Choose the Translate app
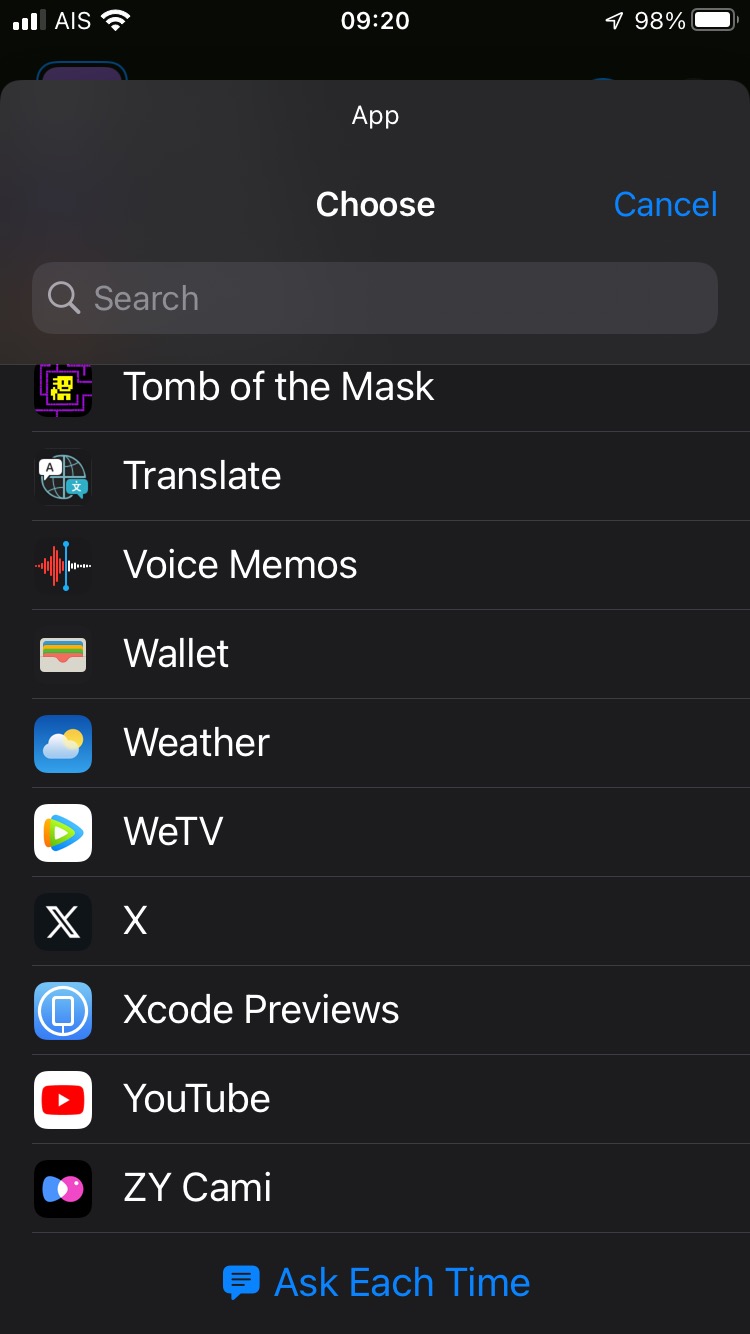Viewport: 750px width, 1334px height. (x=202, y=476)
